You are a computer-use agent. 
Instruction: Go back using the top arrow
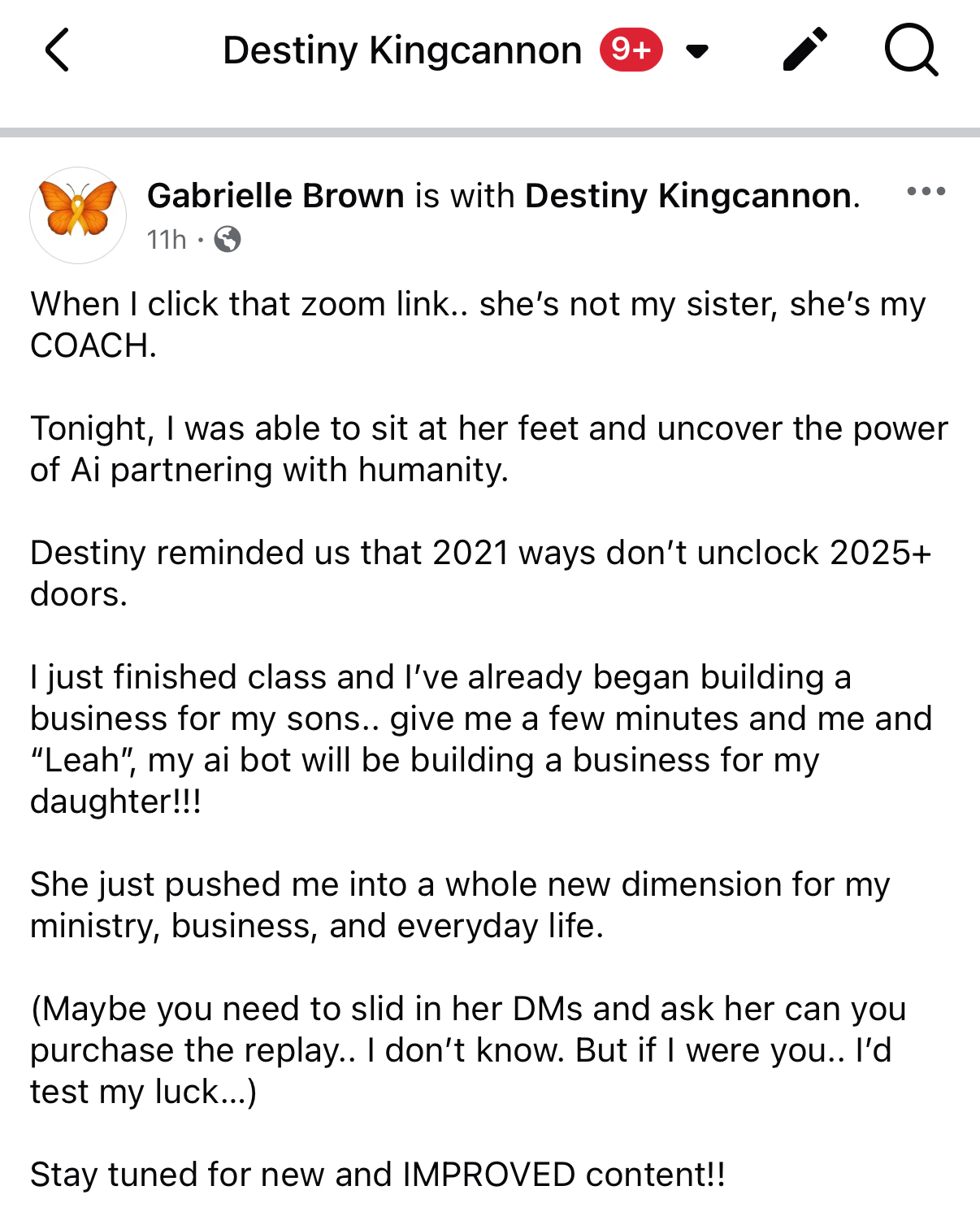coord(57,50)
